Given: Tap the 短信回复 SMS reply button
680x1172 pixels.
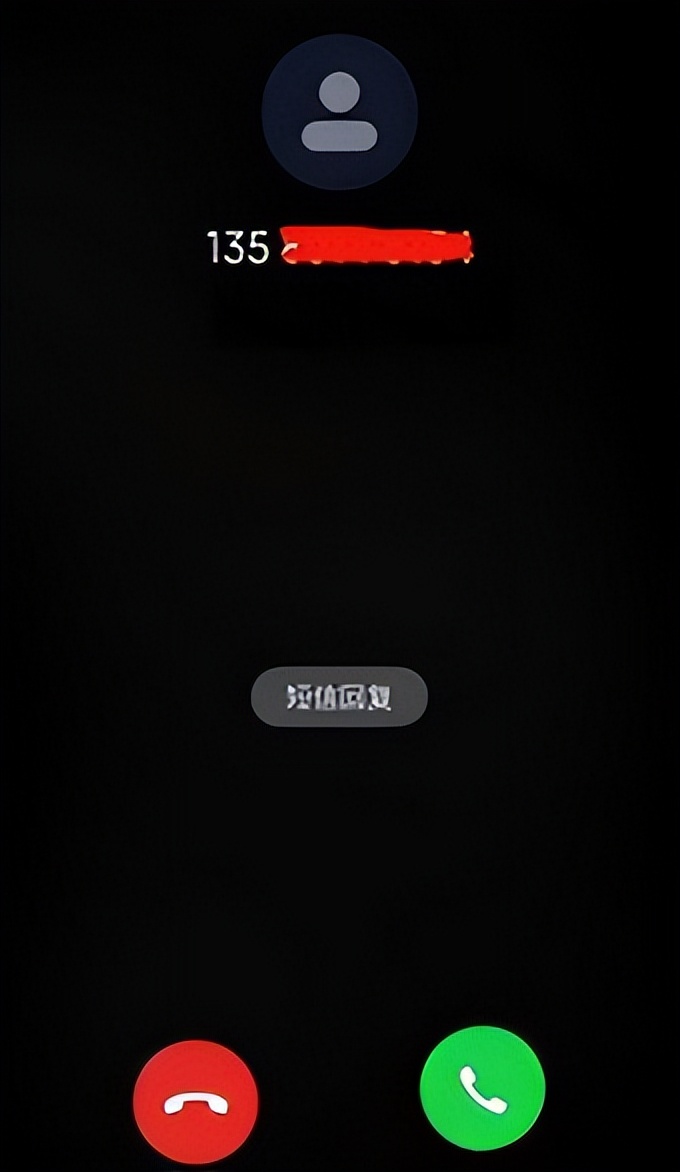Looking at the screenshot, I should click(x=339, y=696).
